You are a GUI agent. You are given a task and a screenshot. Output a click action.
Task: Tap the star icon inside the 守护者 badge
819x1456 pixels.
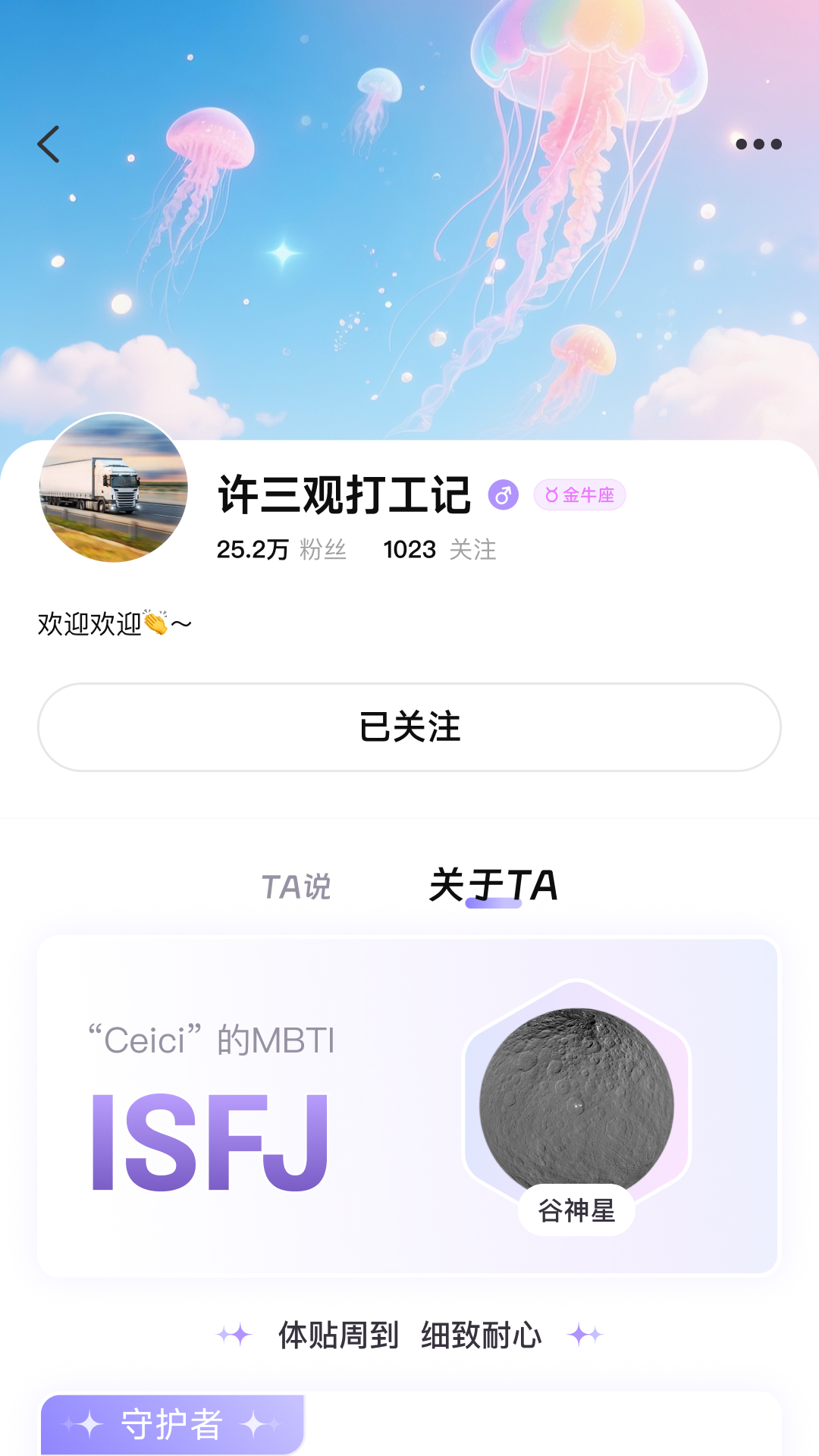point(89,1424)
